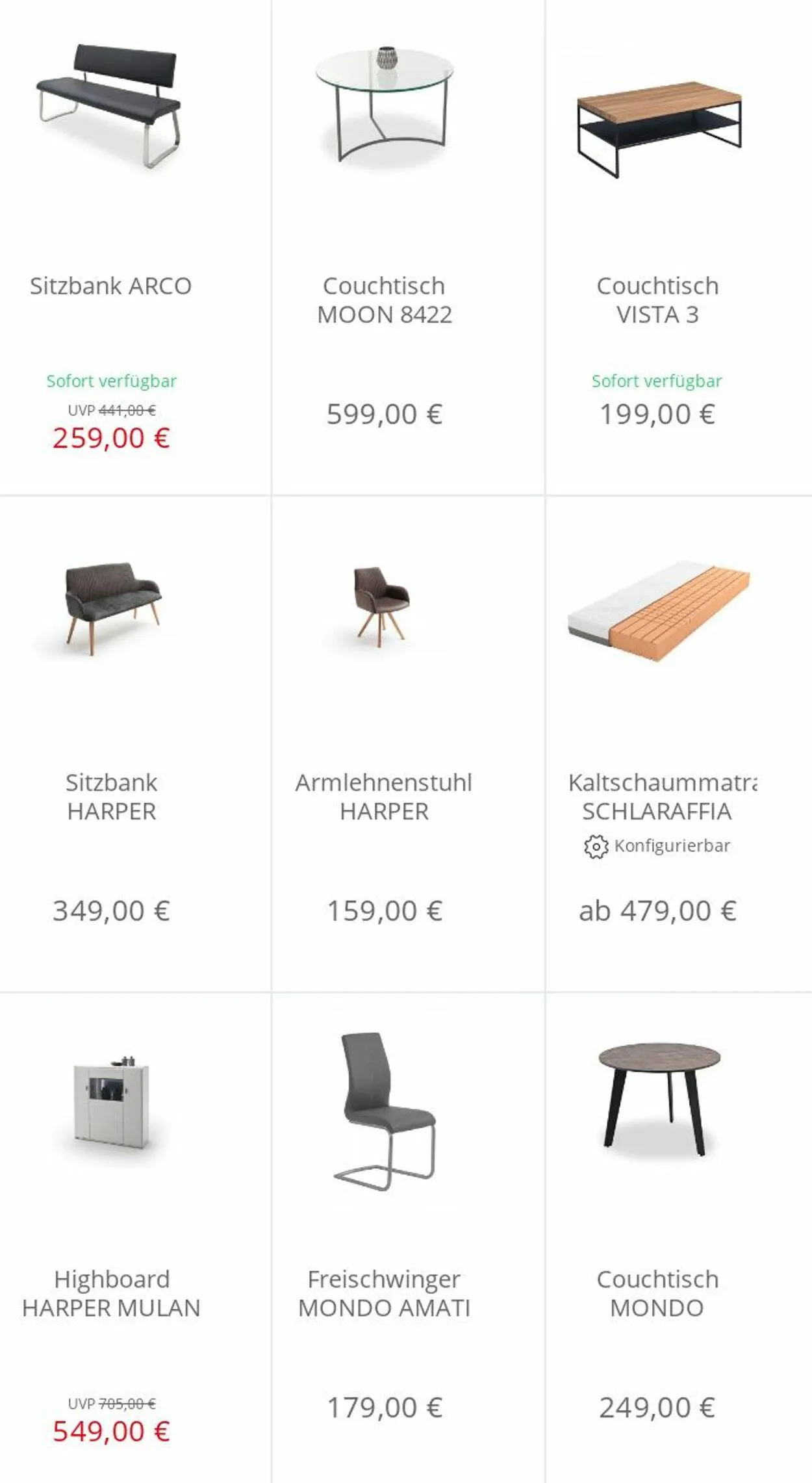812x1483 pixels.
Task: Open the Couchtisch MONDO product
Action: [679, 1238]
